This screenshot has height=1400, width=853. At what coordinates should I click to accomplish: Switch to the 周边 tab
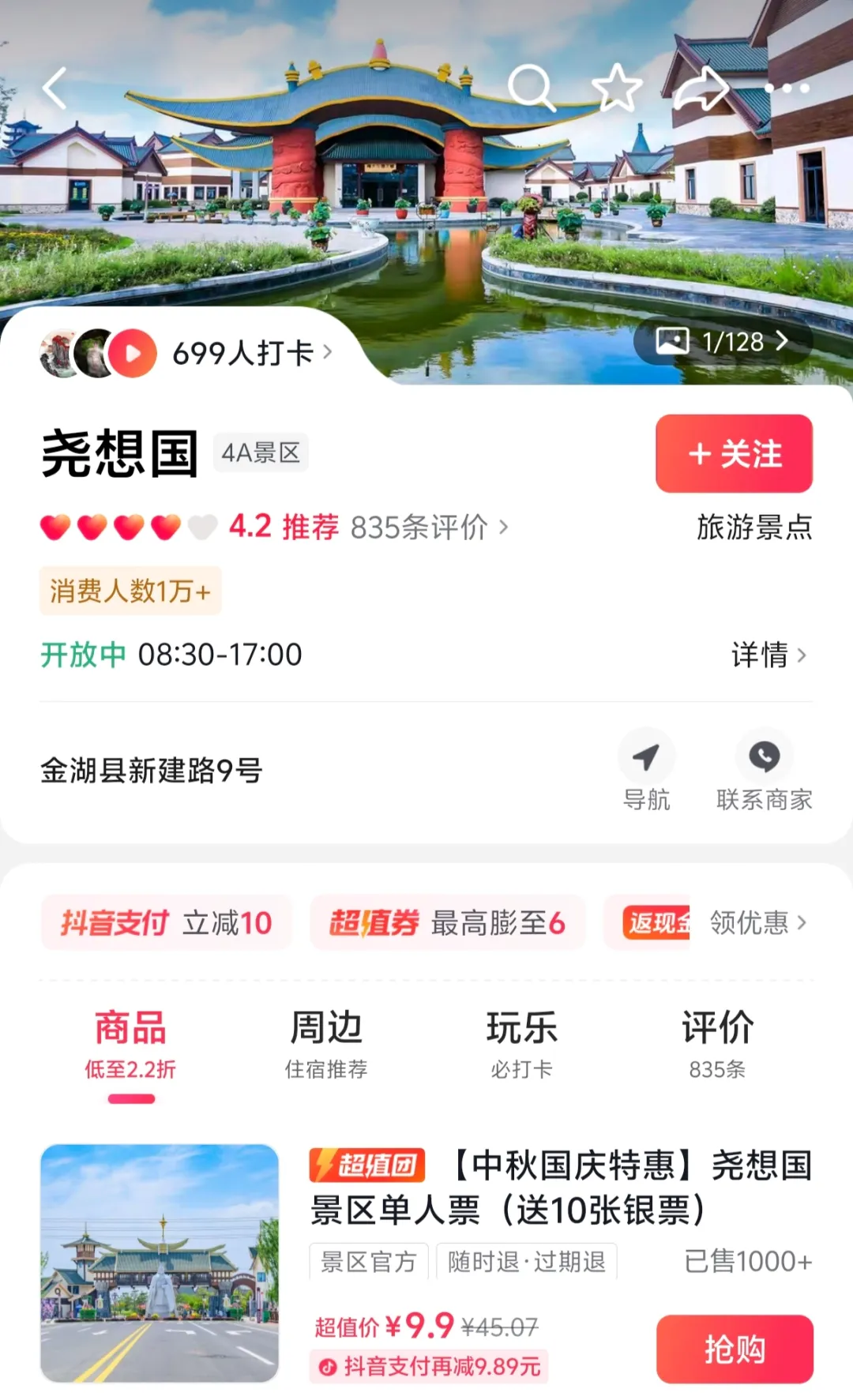326,1044
